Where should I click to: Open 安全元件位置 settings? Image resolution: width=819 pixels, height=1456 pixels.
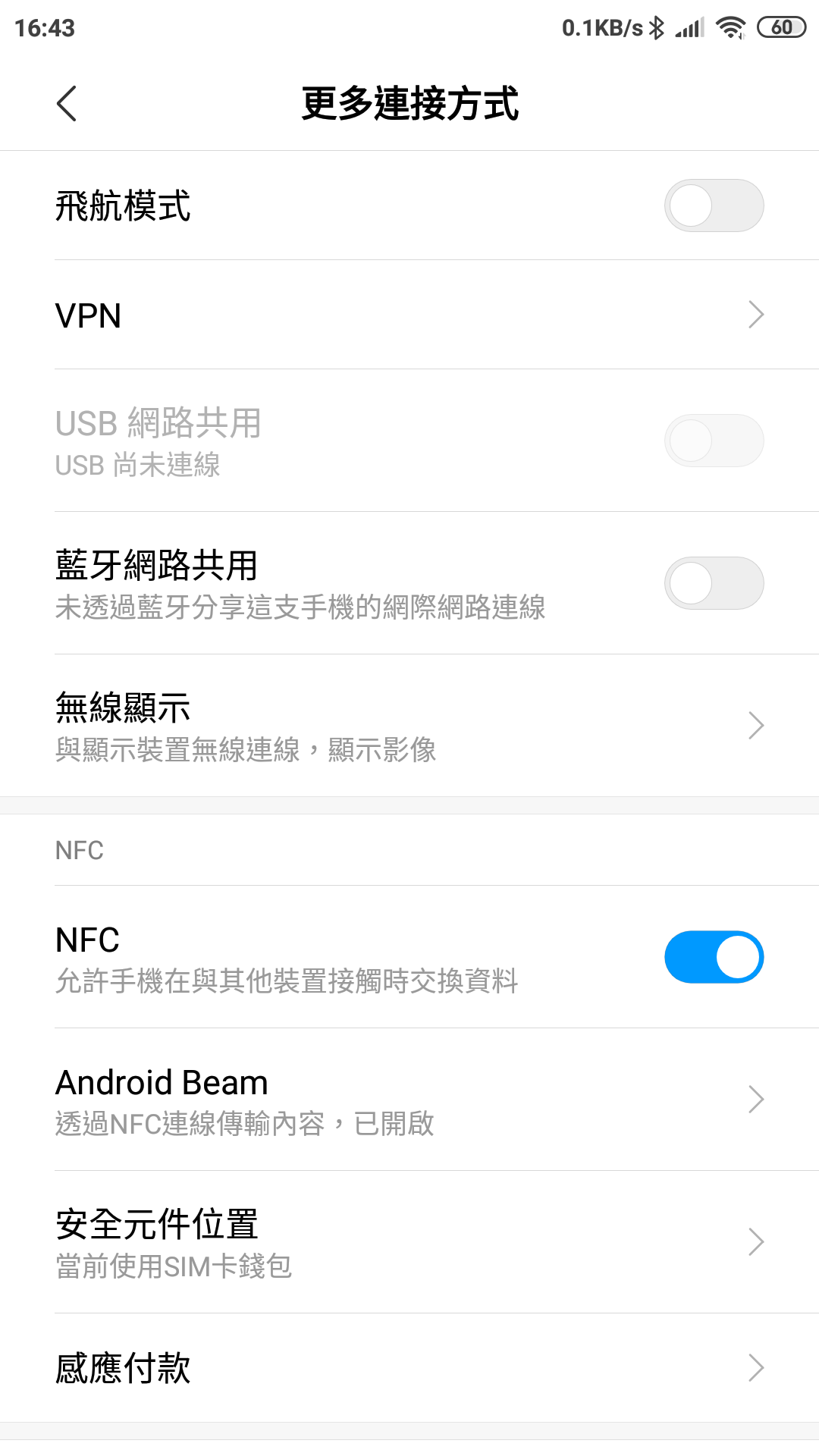pos(409,1242)
